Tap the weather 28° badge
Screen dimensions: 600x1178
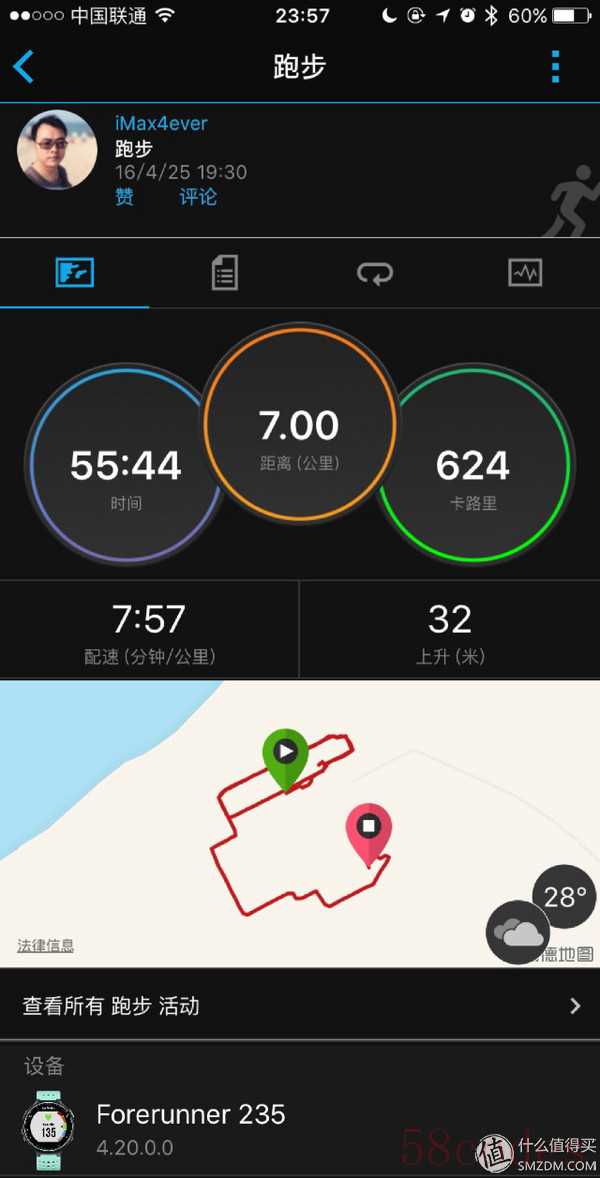[x=564, y=897]
